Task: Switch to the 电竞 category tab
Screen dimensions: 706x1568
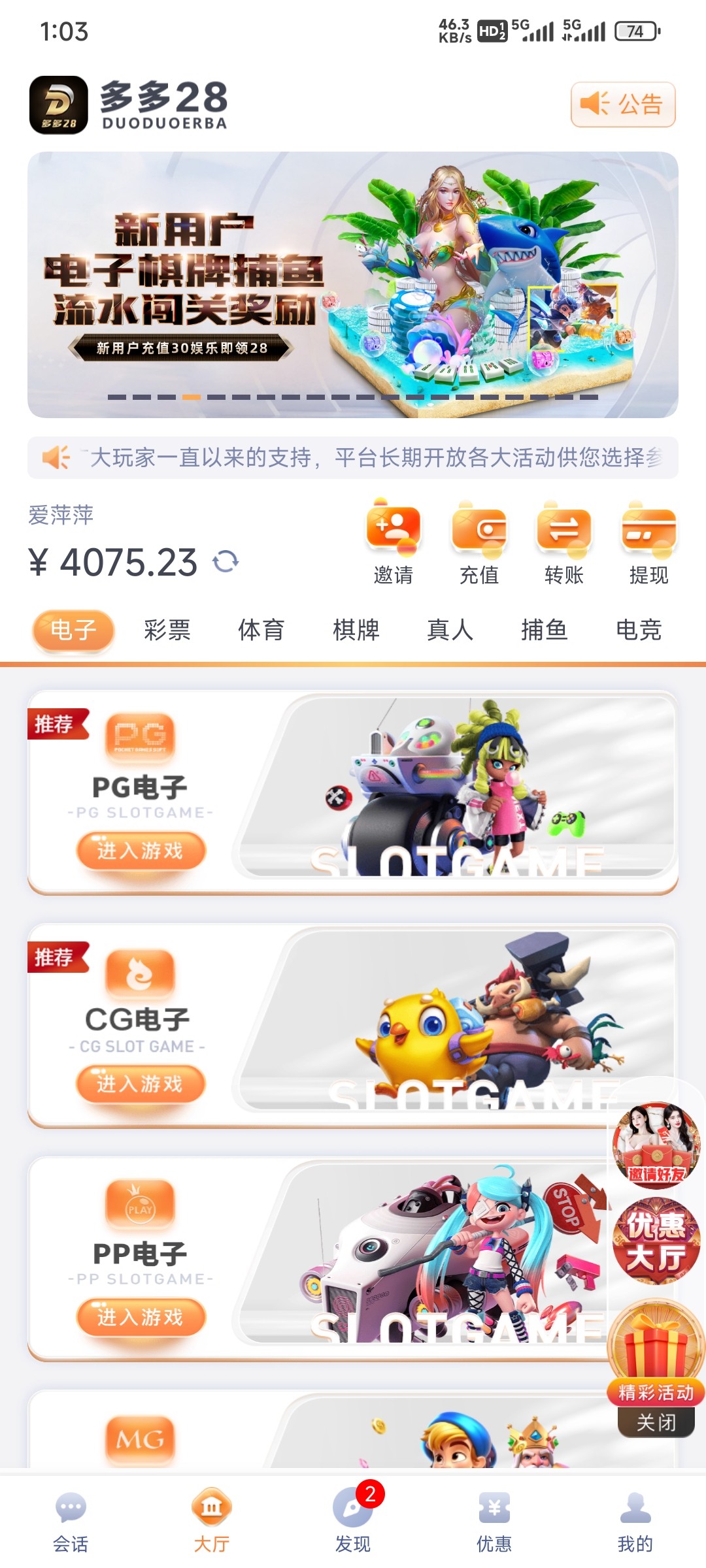Action: [x=639, y=630]
